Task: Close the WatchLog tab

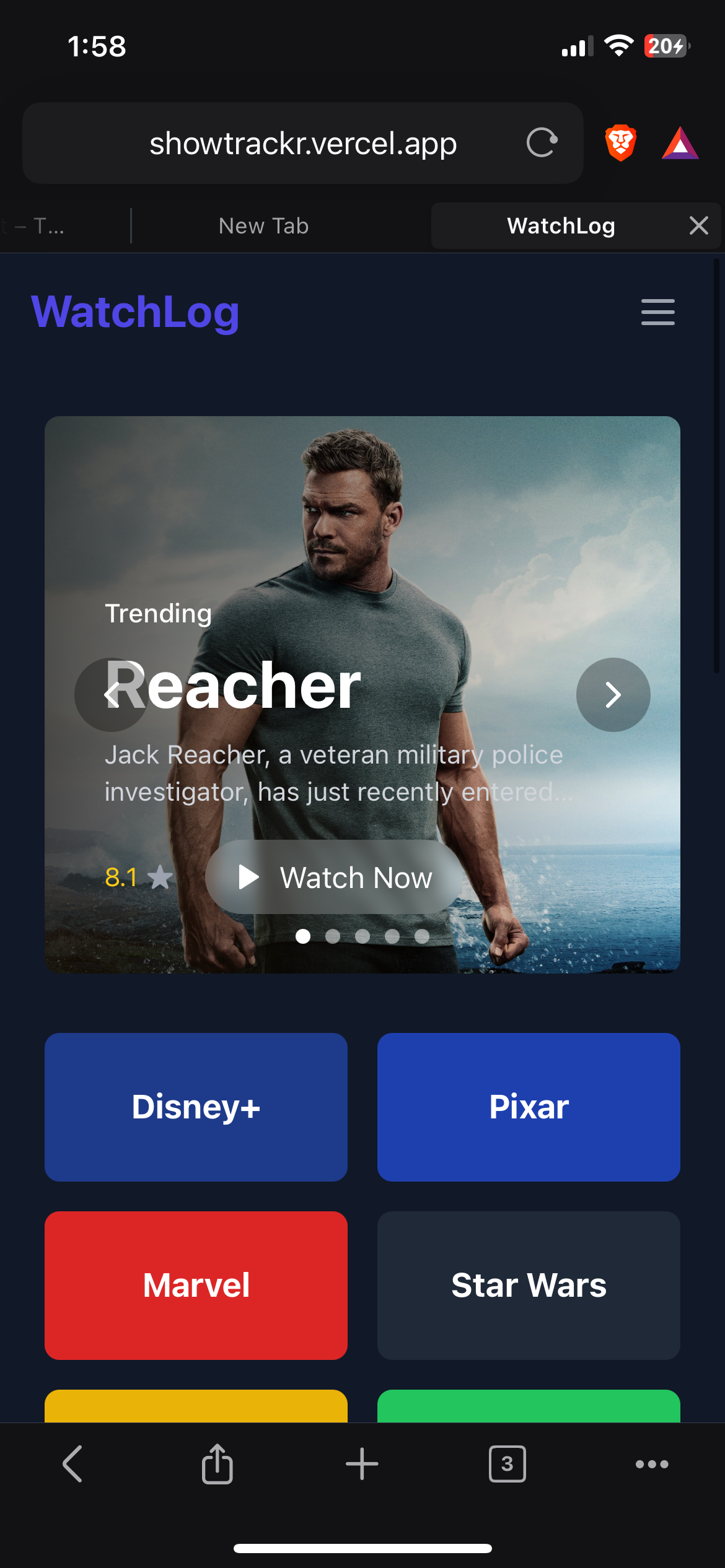Action: click(698, 225)
